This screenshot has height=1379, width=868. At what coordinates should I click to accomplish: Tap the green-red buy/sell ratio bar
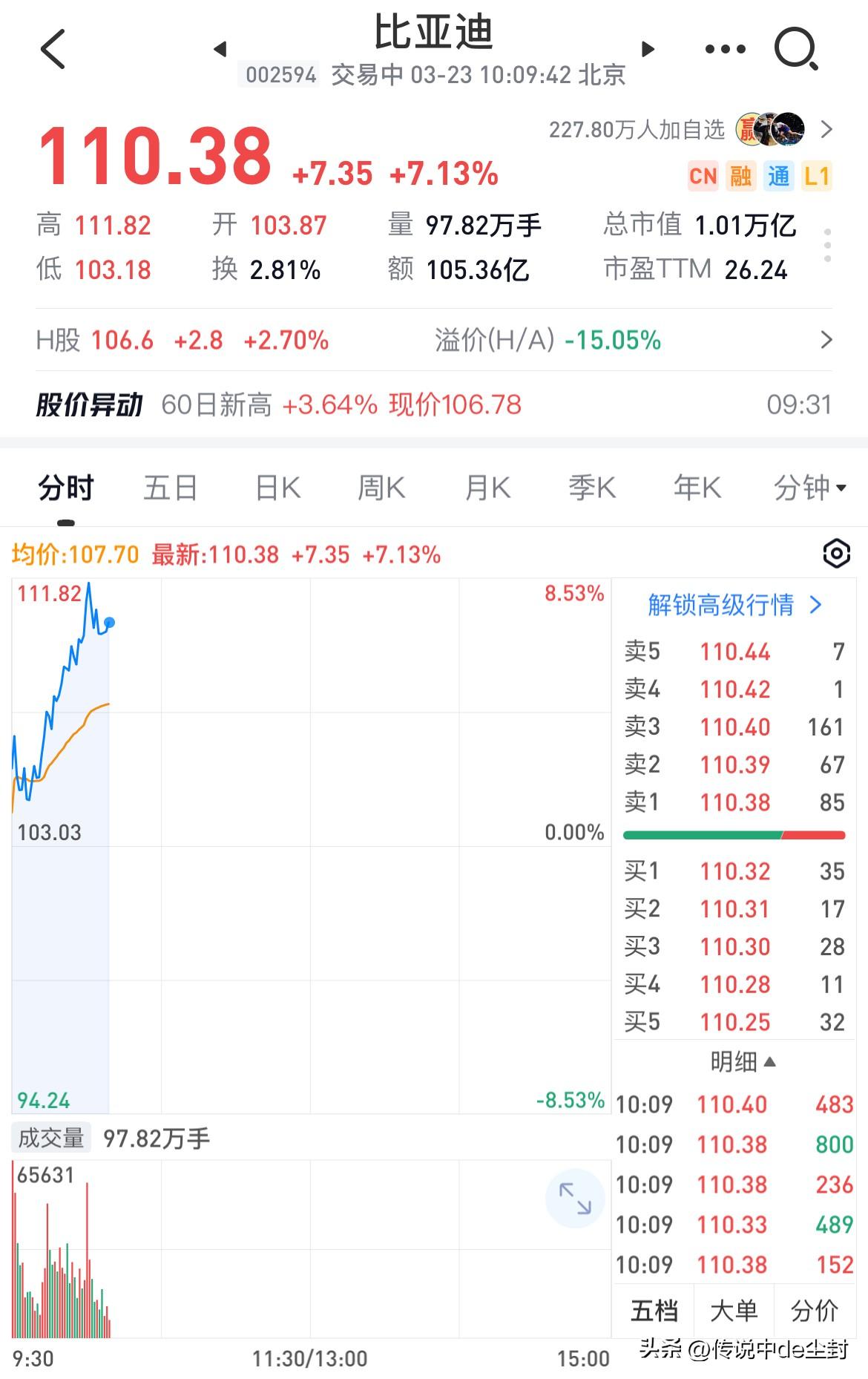(734, 834)
